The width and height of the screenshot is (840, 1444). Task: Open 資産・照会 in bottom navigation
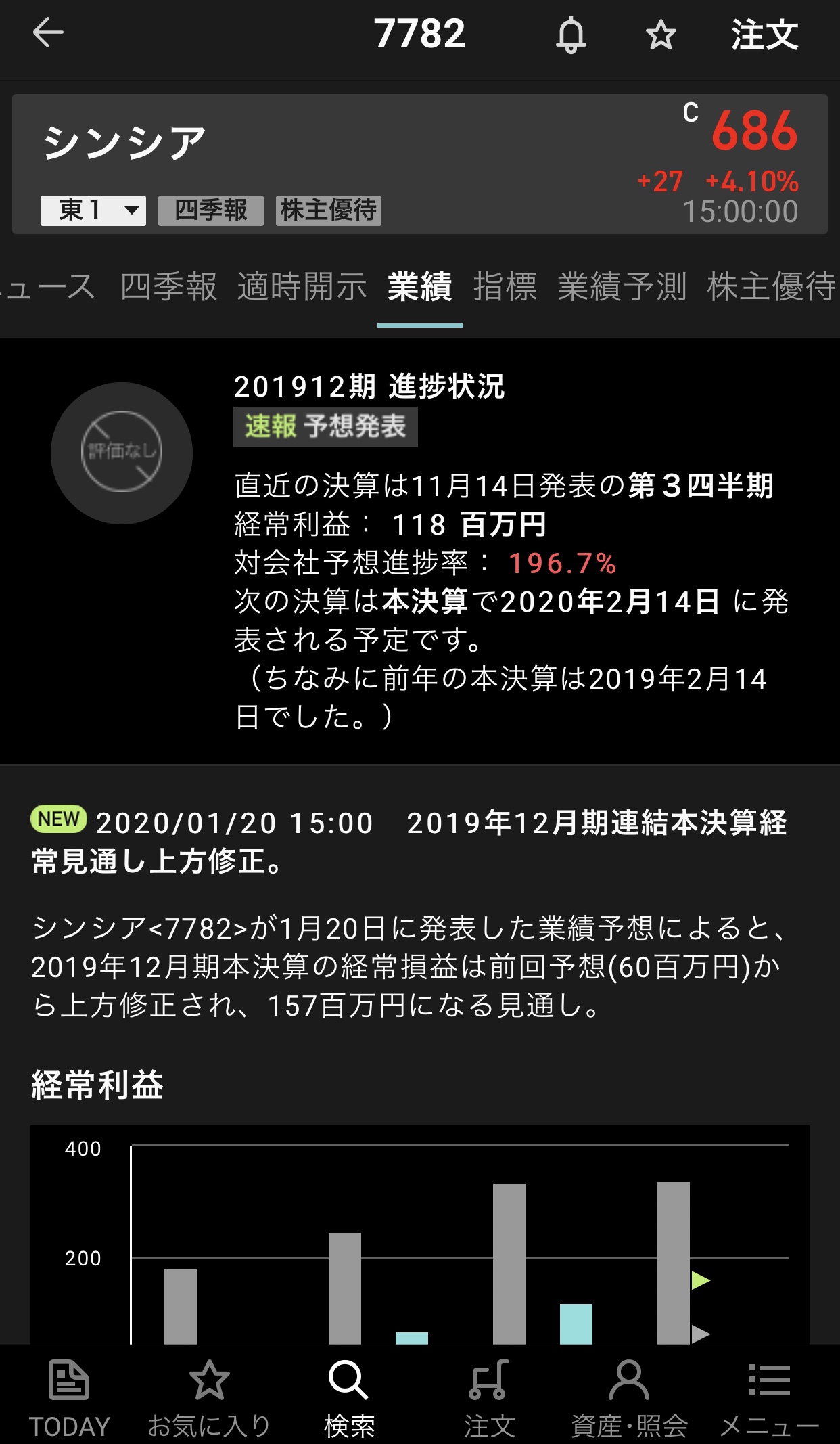pyautogui.click(x=629, y=1397)
